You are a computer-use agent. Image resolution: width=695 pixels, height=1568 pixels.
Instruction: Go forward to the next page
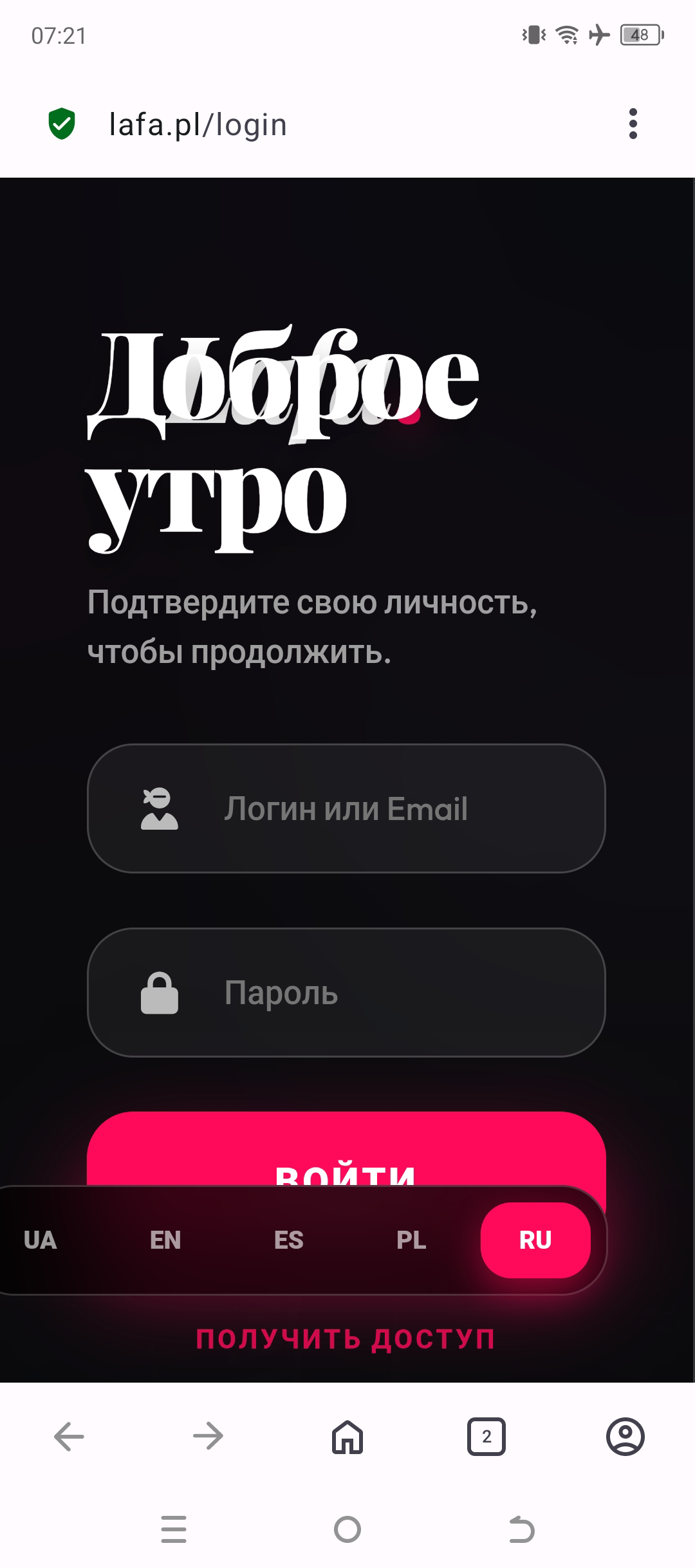coord(208,1436)
